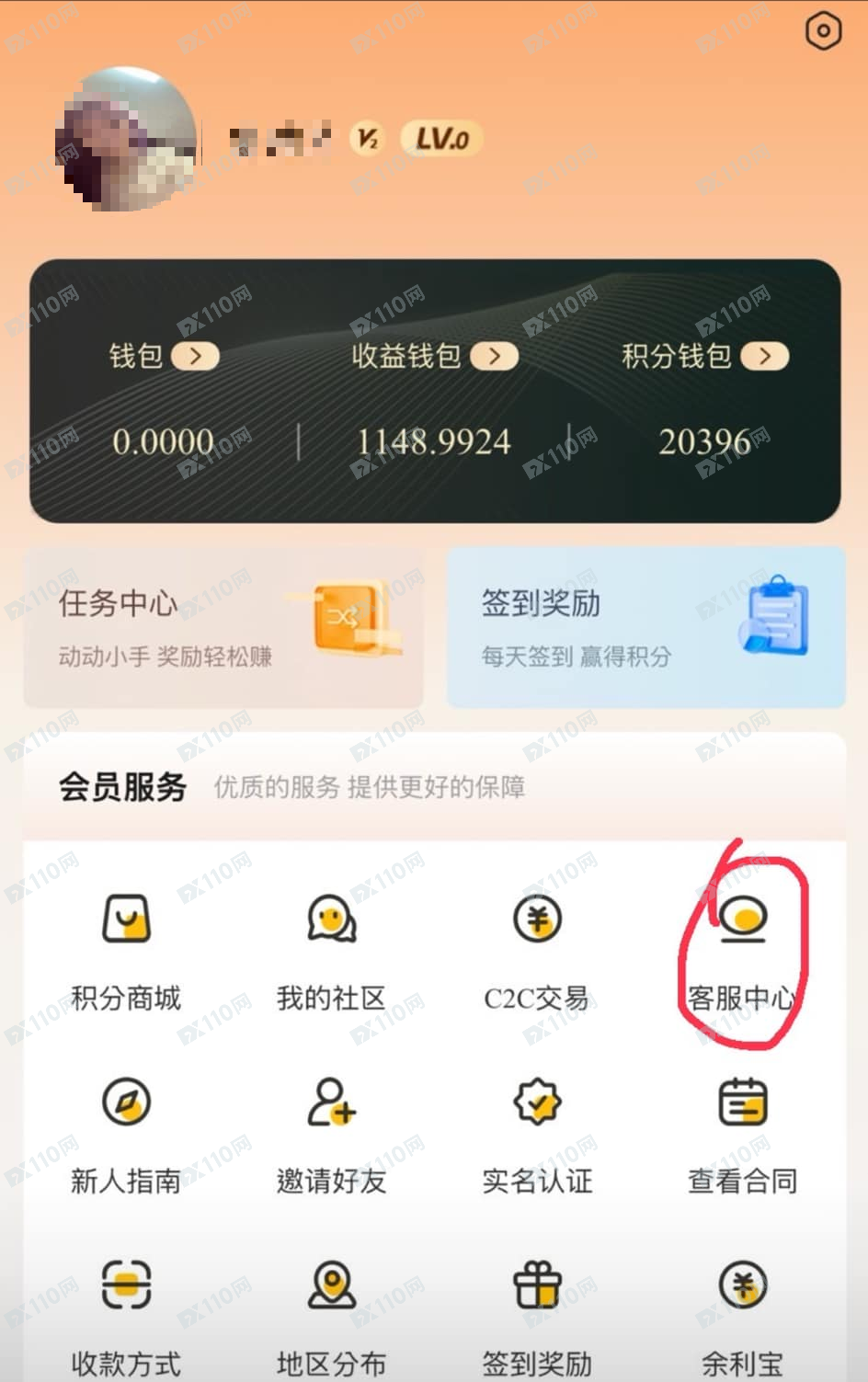Open the settings hexagon icon
Image resolution: width=868 pixels, height=1382 pixels.
pos(823,32)
